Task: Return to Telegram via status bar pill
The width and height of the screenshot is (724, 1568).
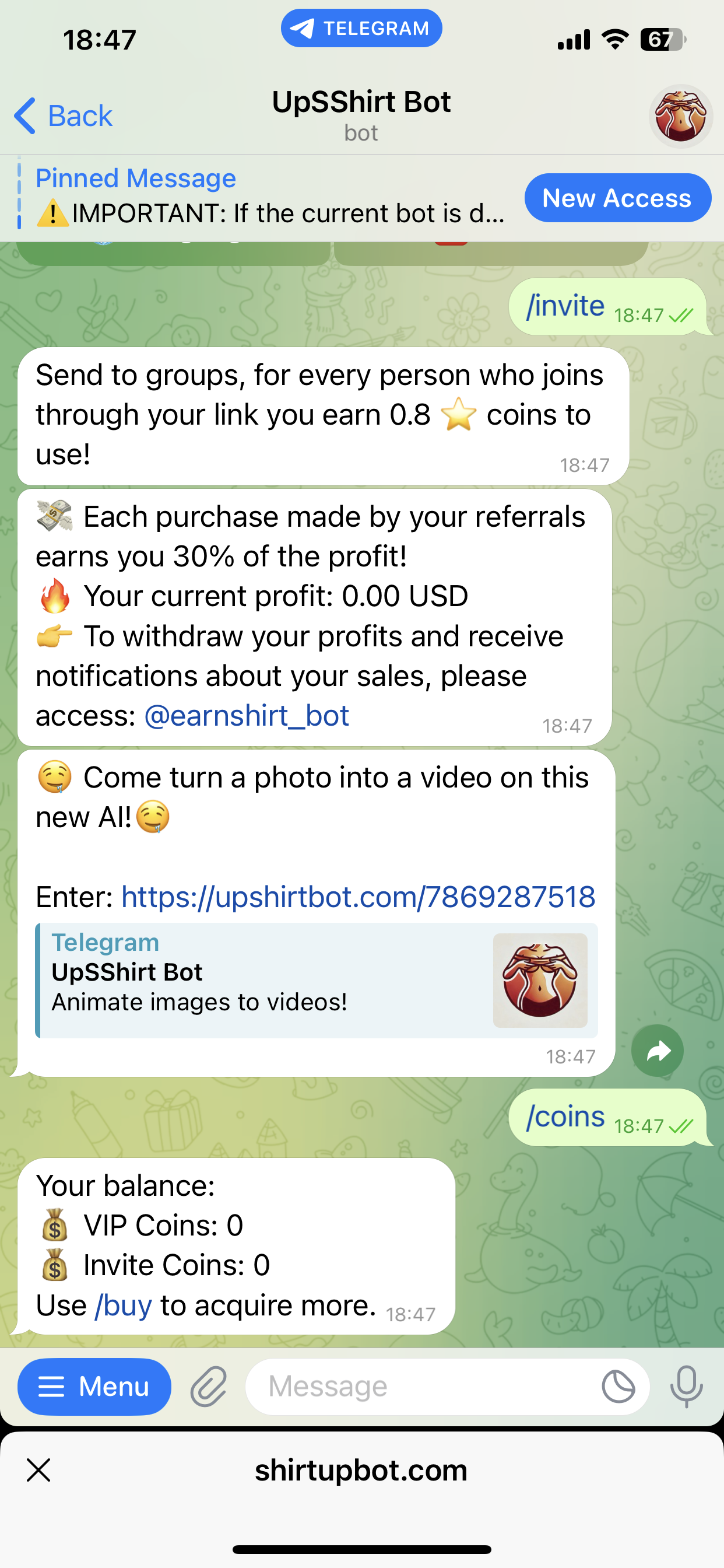Action: [361, 28]
